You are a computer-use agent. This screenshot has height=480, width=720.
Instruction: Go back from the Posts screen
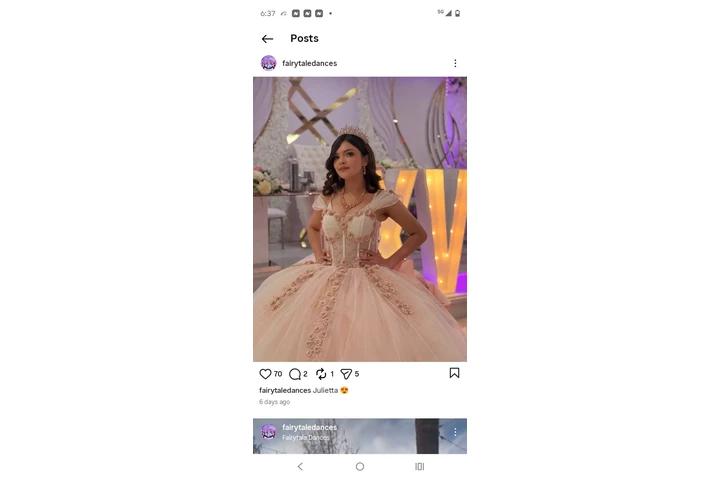click(267, 39)
